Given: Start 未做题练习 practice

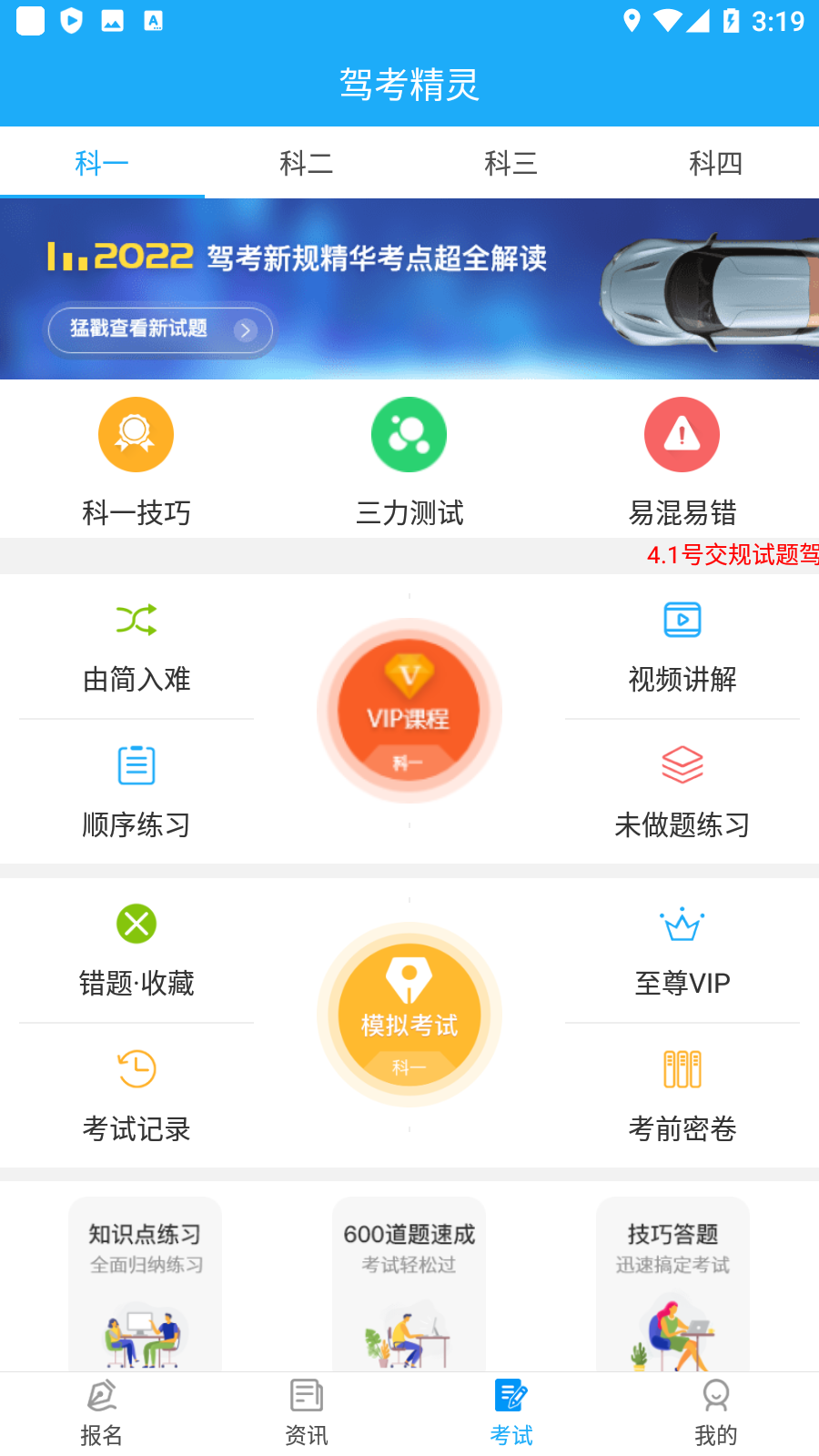Looking at the screenshot, I should tap(682, 792).
